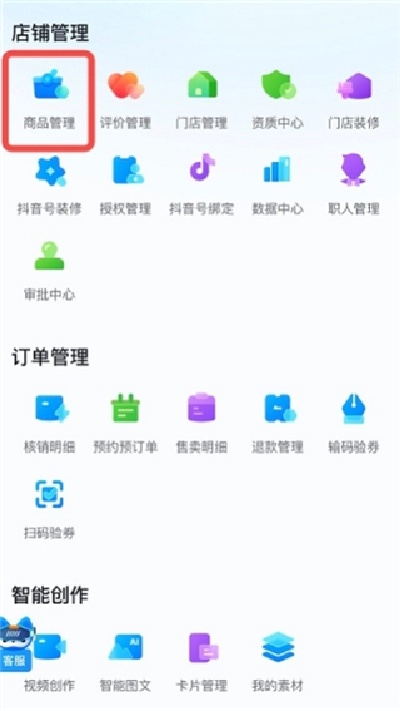This screenshot has width=400, height=711.
Task: Open 抖音号装修
Action: 49,186
